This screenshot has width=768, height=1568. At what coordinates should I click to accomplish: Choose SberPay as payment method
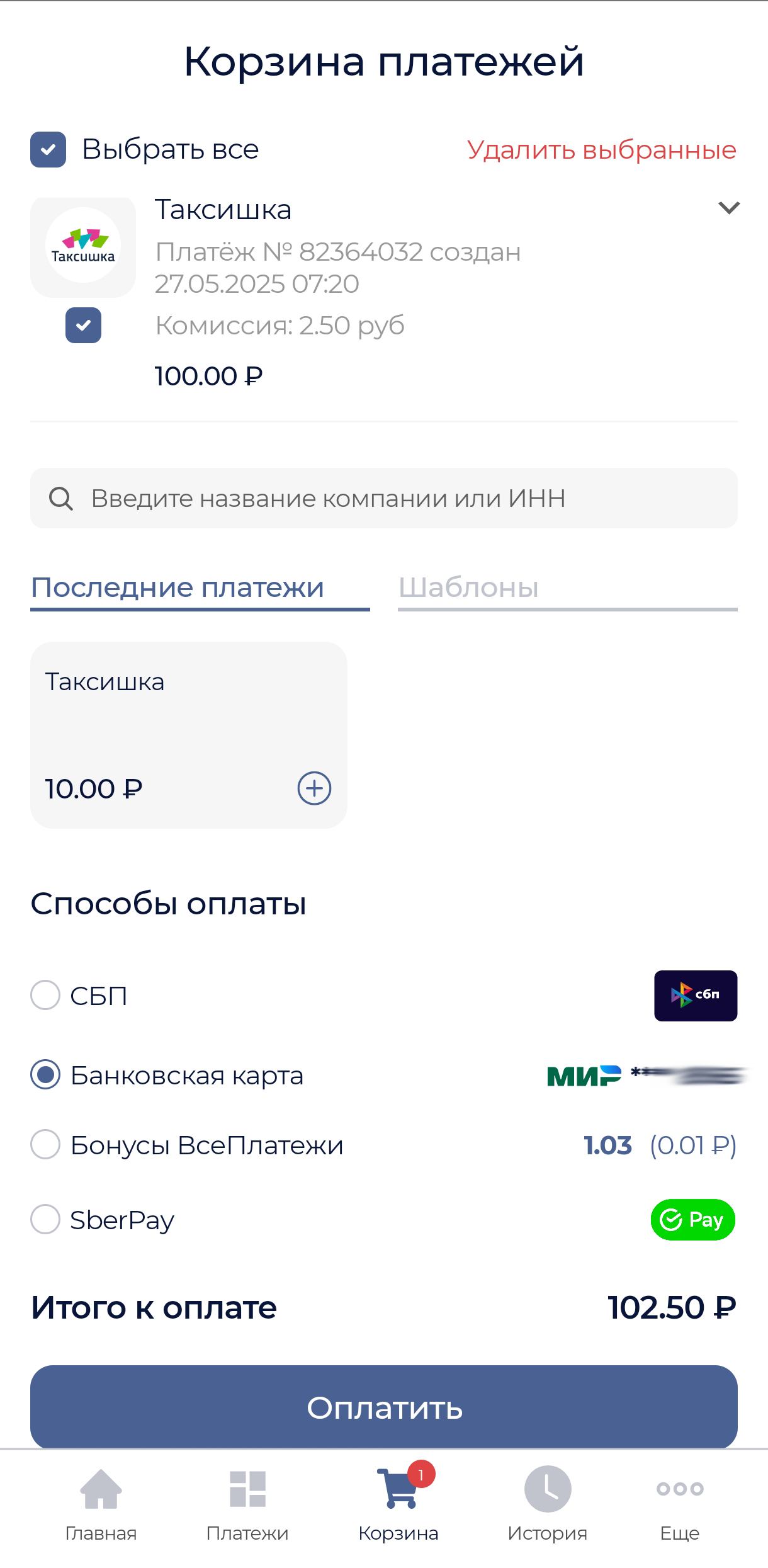(x=46, y=1220)
